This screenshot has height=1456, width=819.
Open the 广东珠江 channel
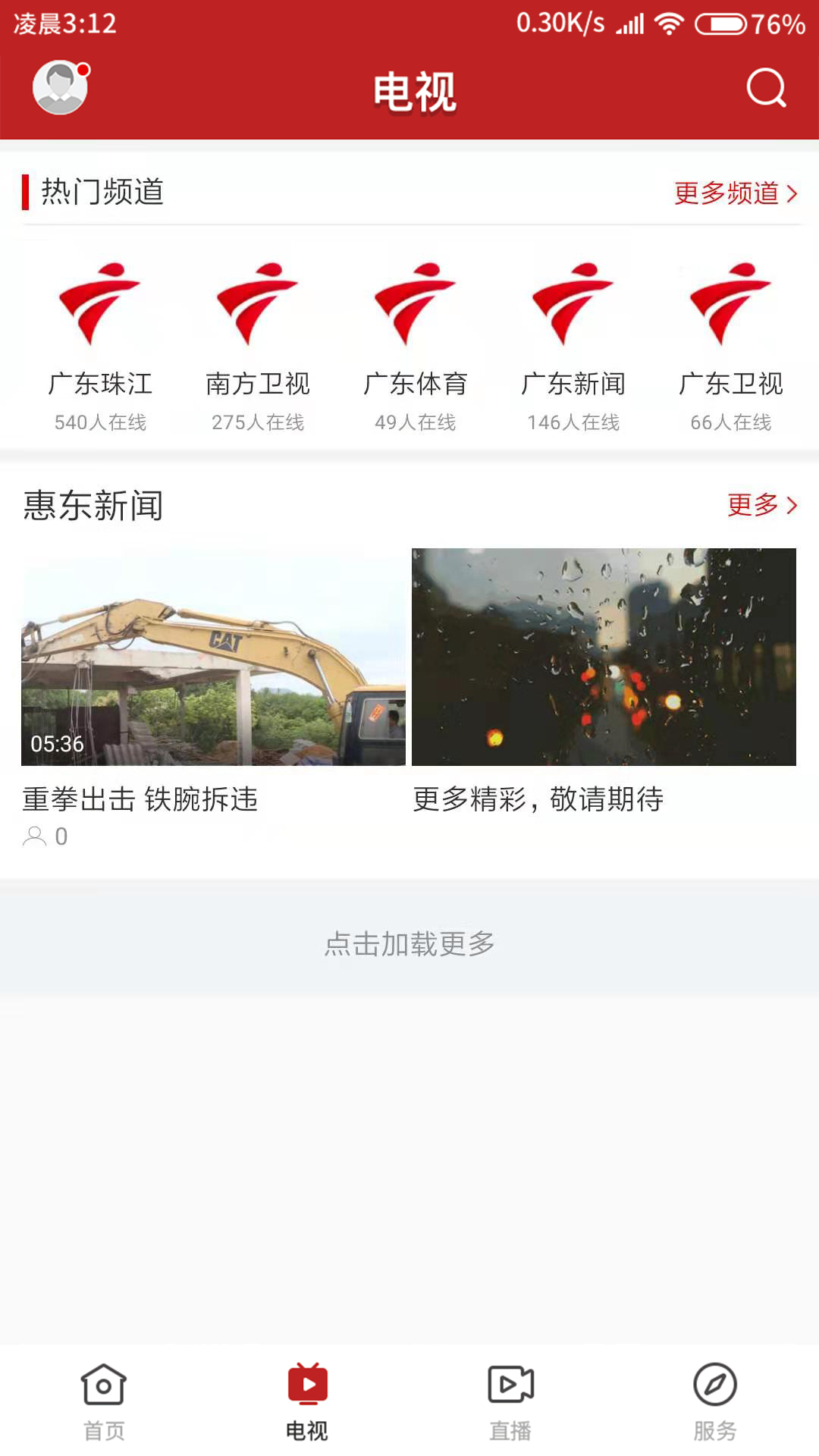[x=100, y=341]
